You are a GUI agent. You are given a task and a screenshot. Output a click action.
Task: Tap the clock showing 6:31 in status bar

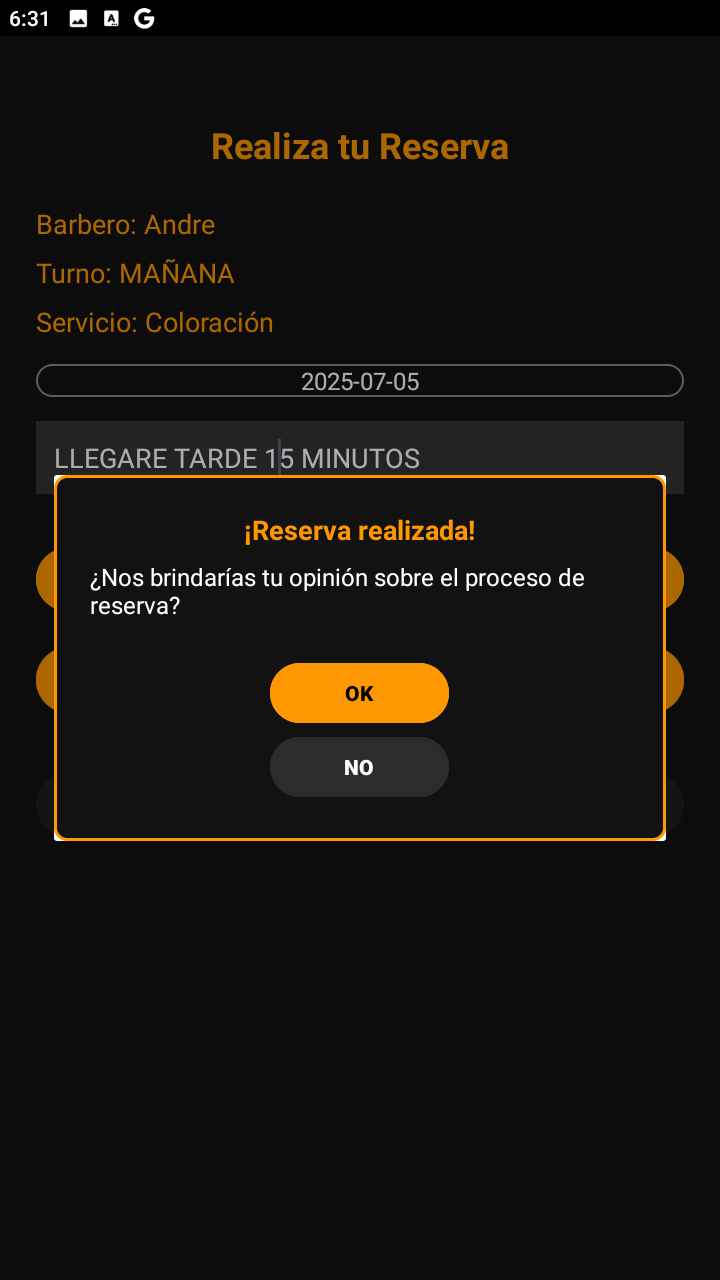tap(30, 17)
